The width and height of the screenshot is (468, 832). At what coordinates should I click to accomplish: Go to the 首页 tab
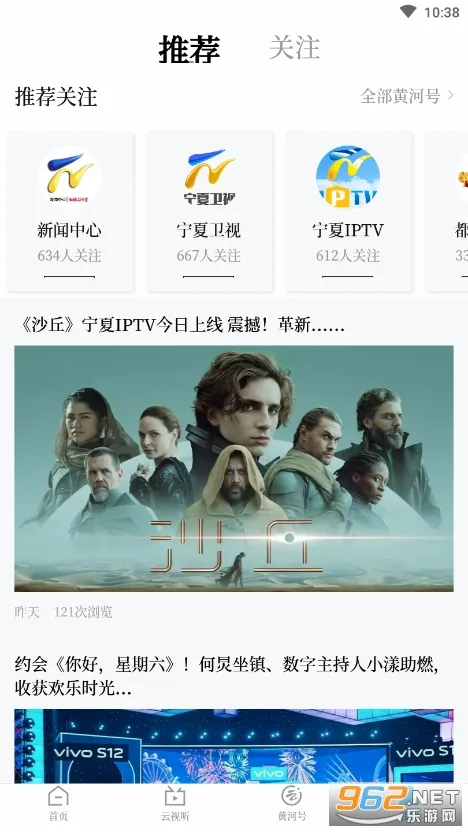click(58, 804)
